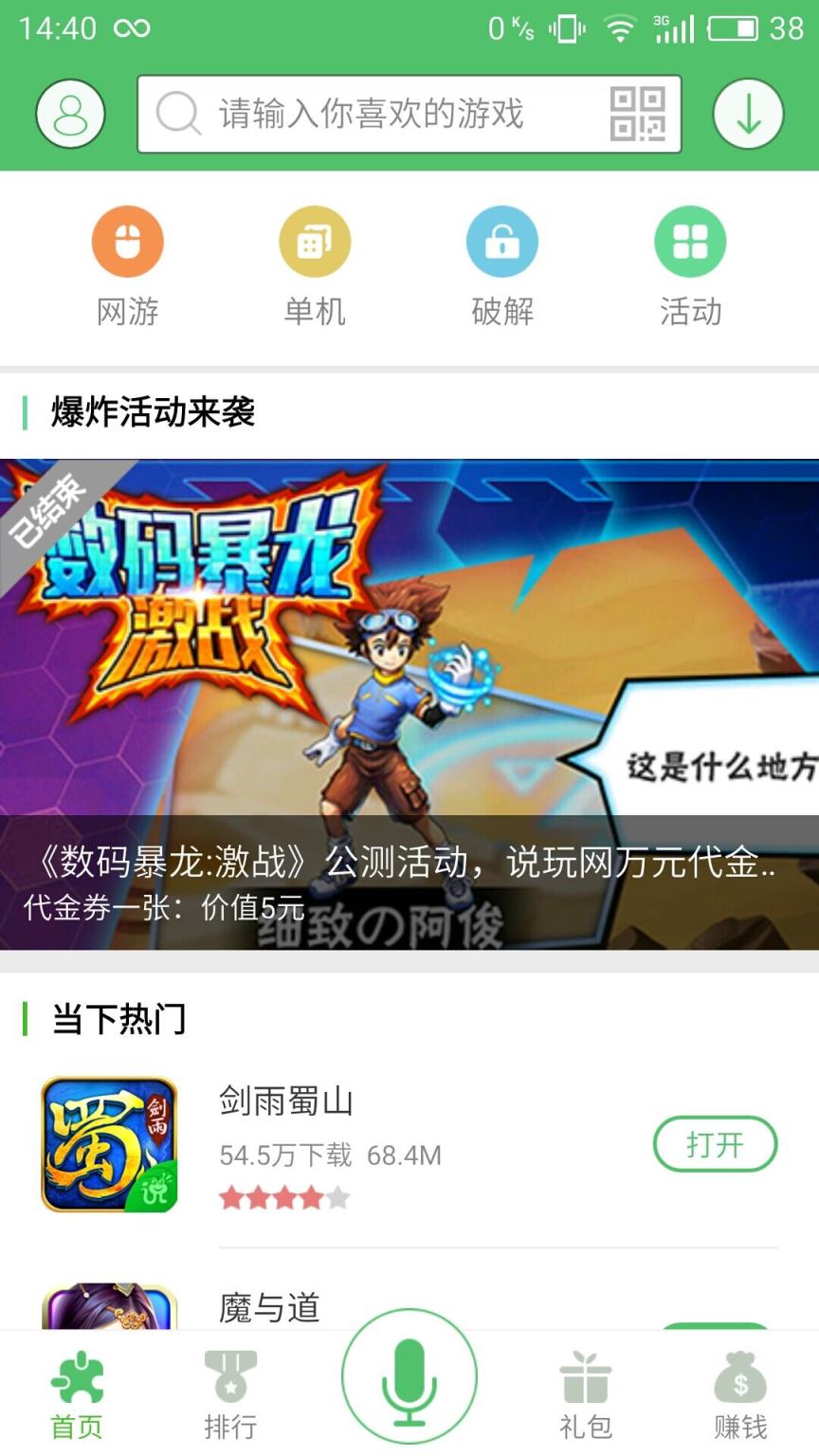Select the 网游 category icon

127,242
